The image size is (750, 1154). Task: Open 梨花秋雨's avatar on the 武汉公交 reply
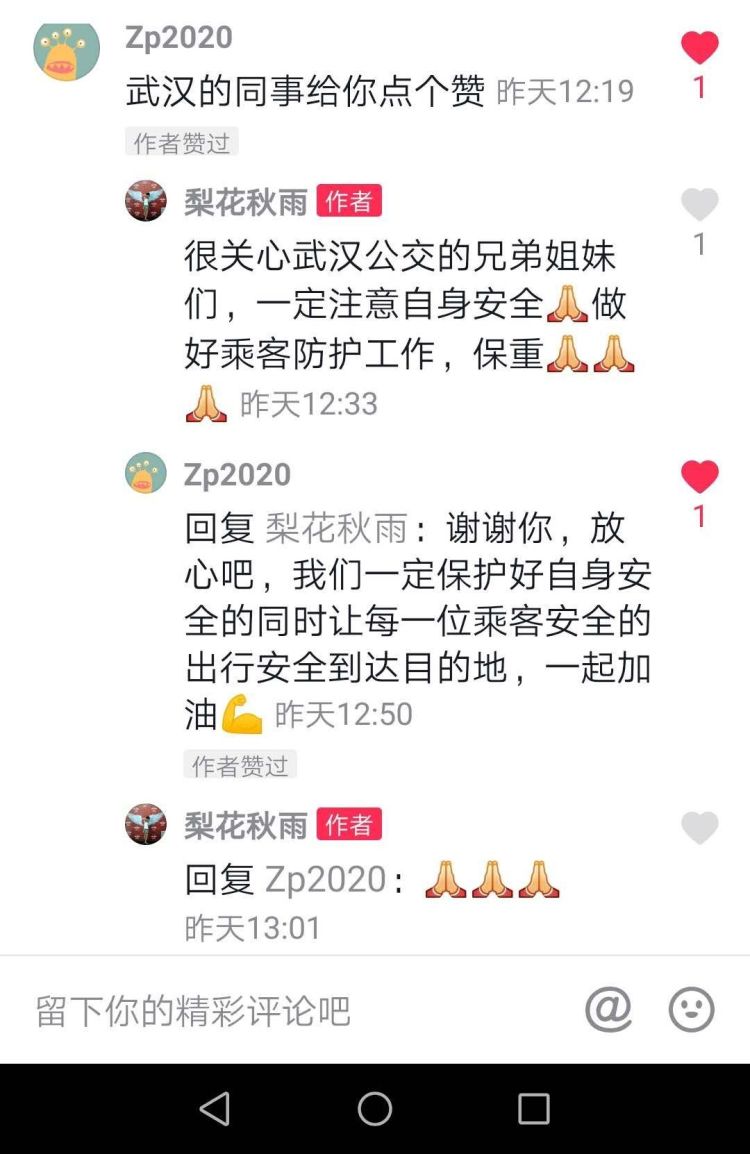coord(146,201)
